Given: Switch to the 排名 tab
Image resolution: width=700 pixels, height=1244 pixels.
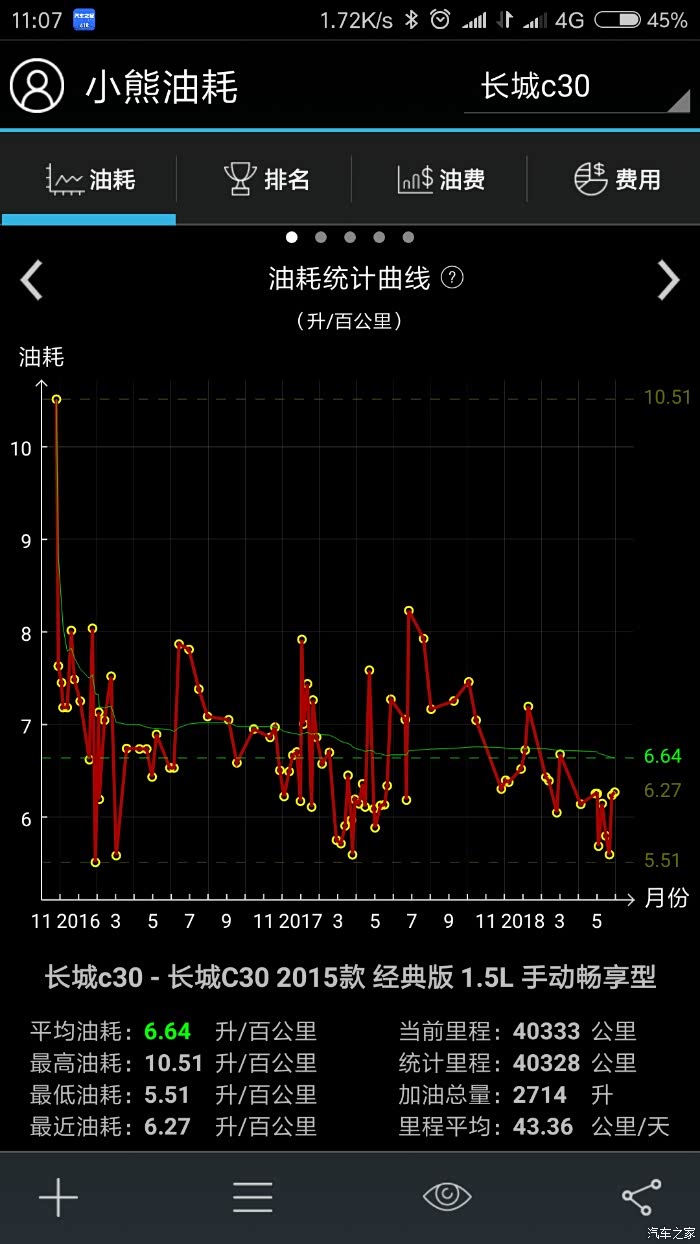Looking at the screenshot, I should coord(266,180).
